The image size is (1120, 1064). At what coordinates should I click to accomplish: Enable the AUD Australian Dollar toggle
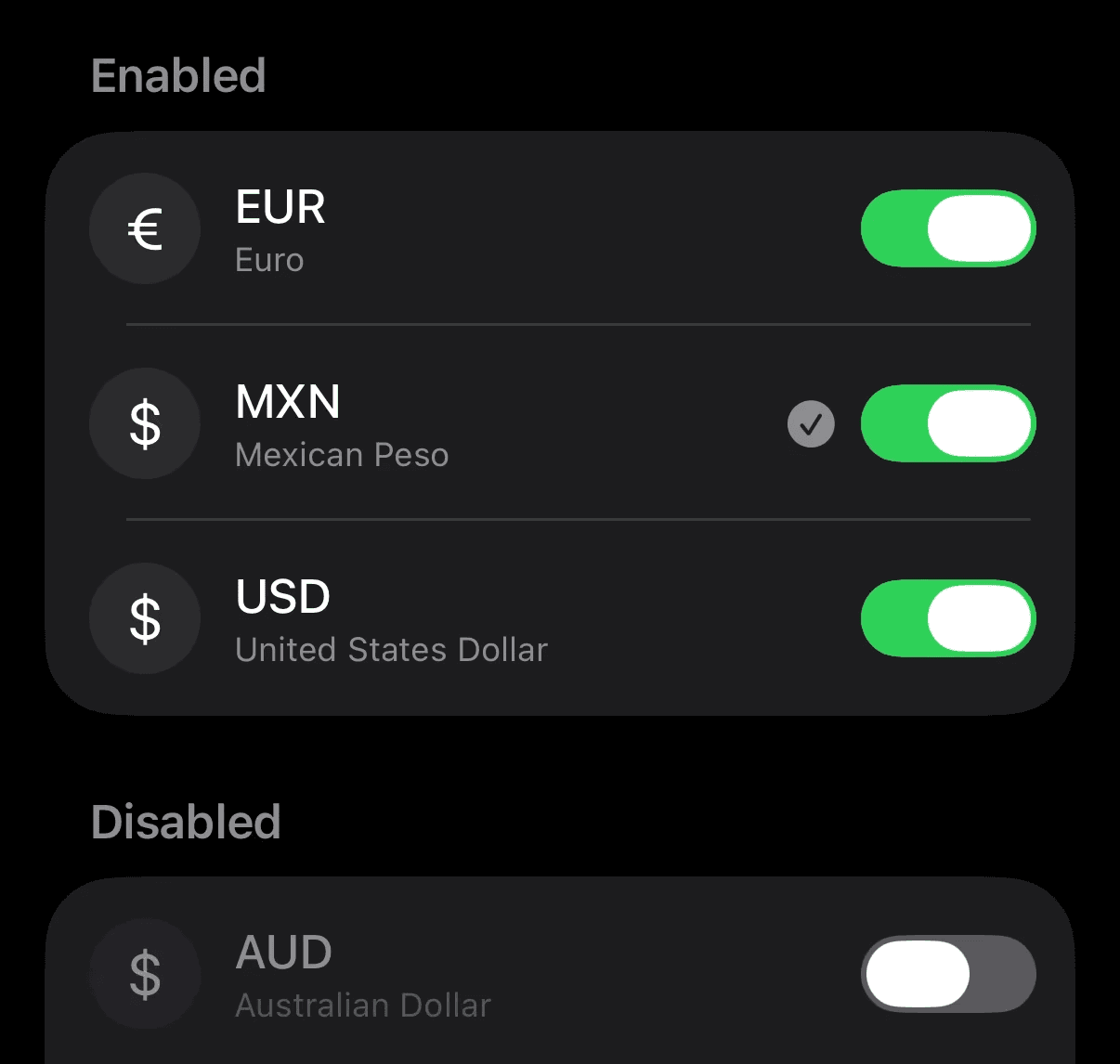click(x=947, y=974)
